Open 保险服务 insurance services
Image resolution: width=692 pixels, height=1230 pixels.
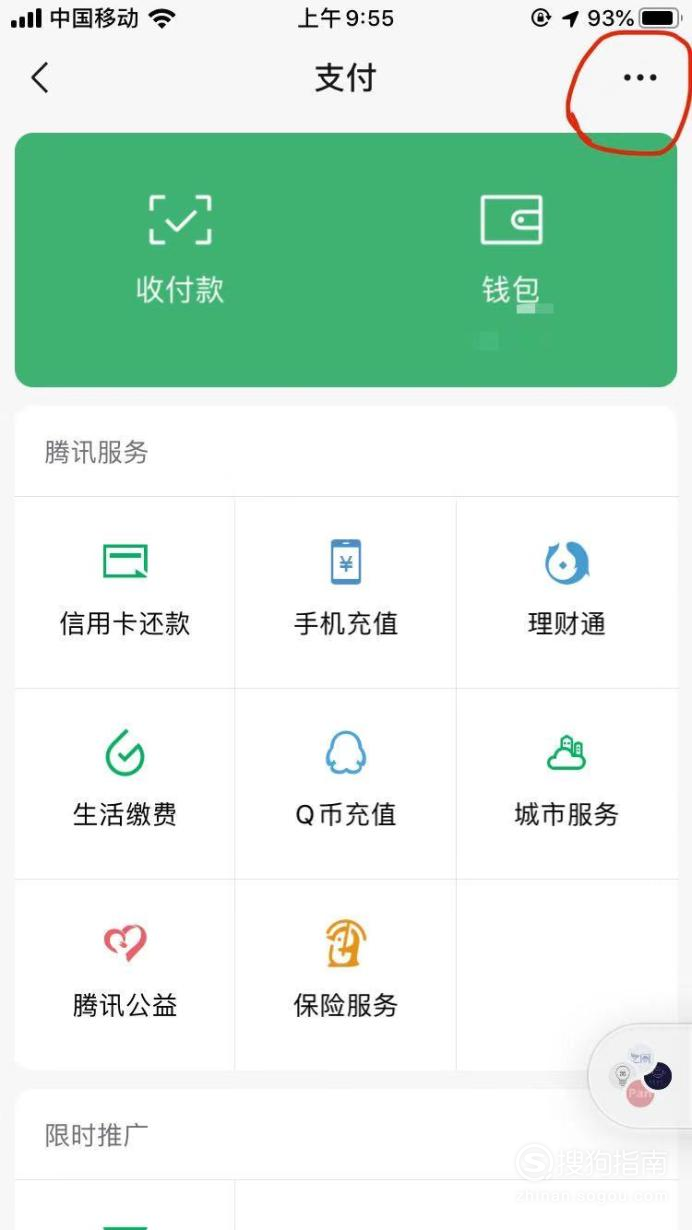346,974
